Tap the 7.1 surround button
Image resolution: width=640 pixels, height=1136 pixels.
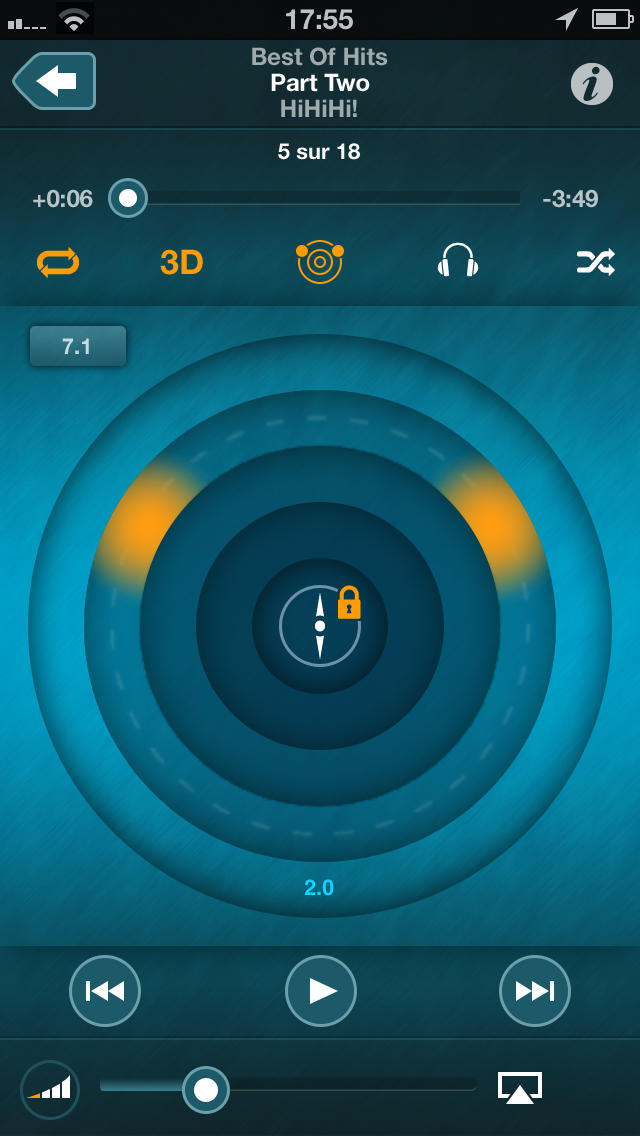click(78, 346)
